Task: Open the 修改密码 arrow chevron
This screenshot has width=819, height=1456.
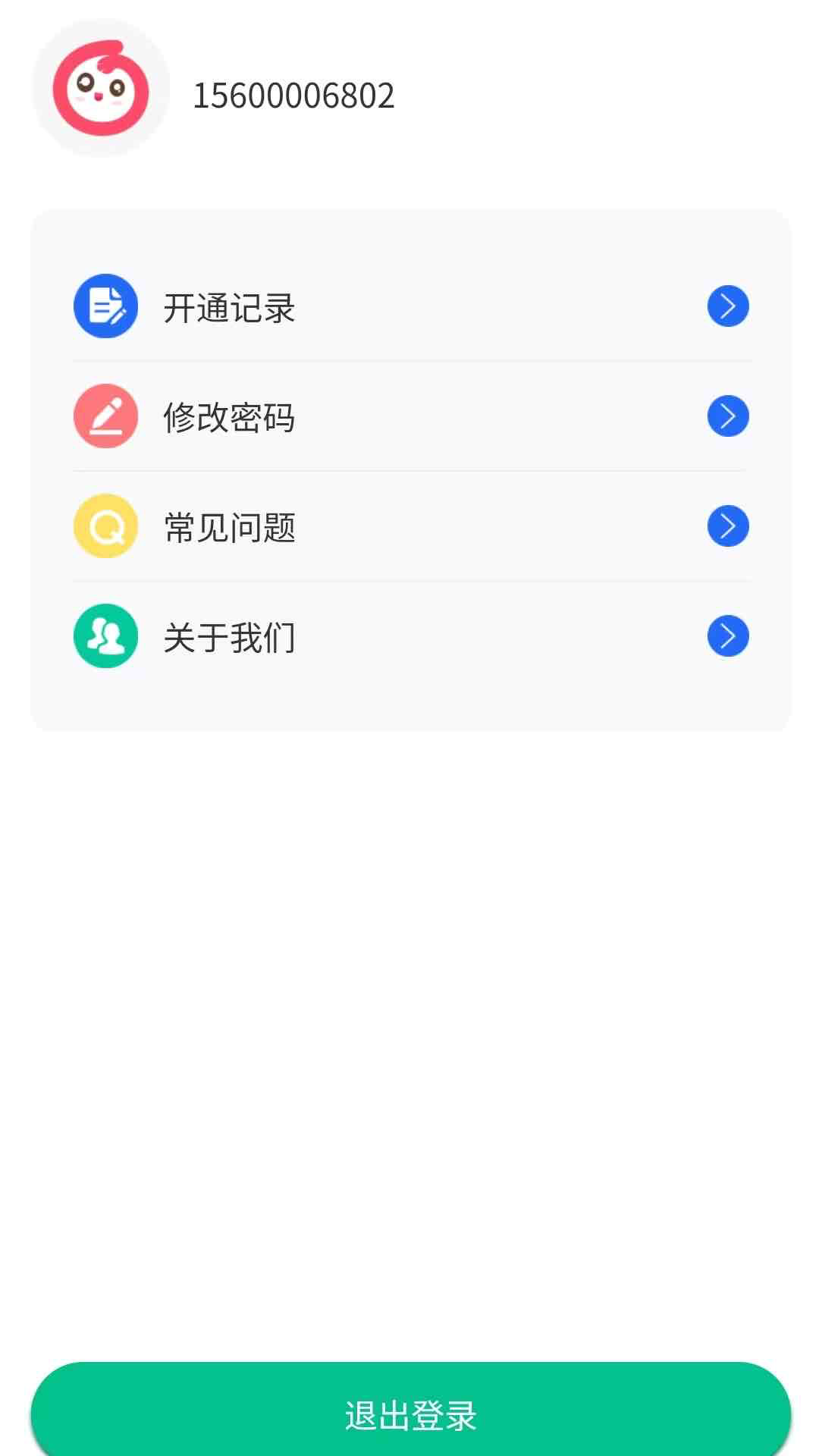Action: (x=727, y=416)
